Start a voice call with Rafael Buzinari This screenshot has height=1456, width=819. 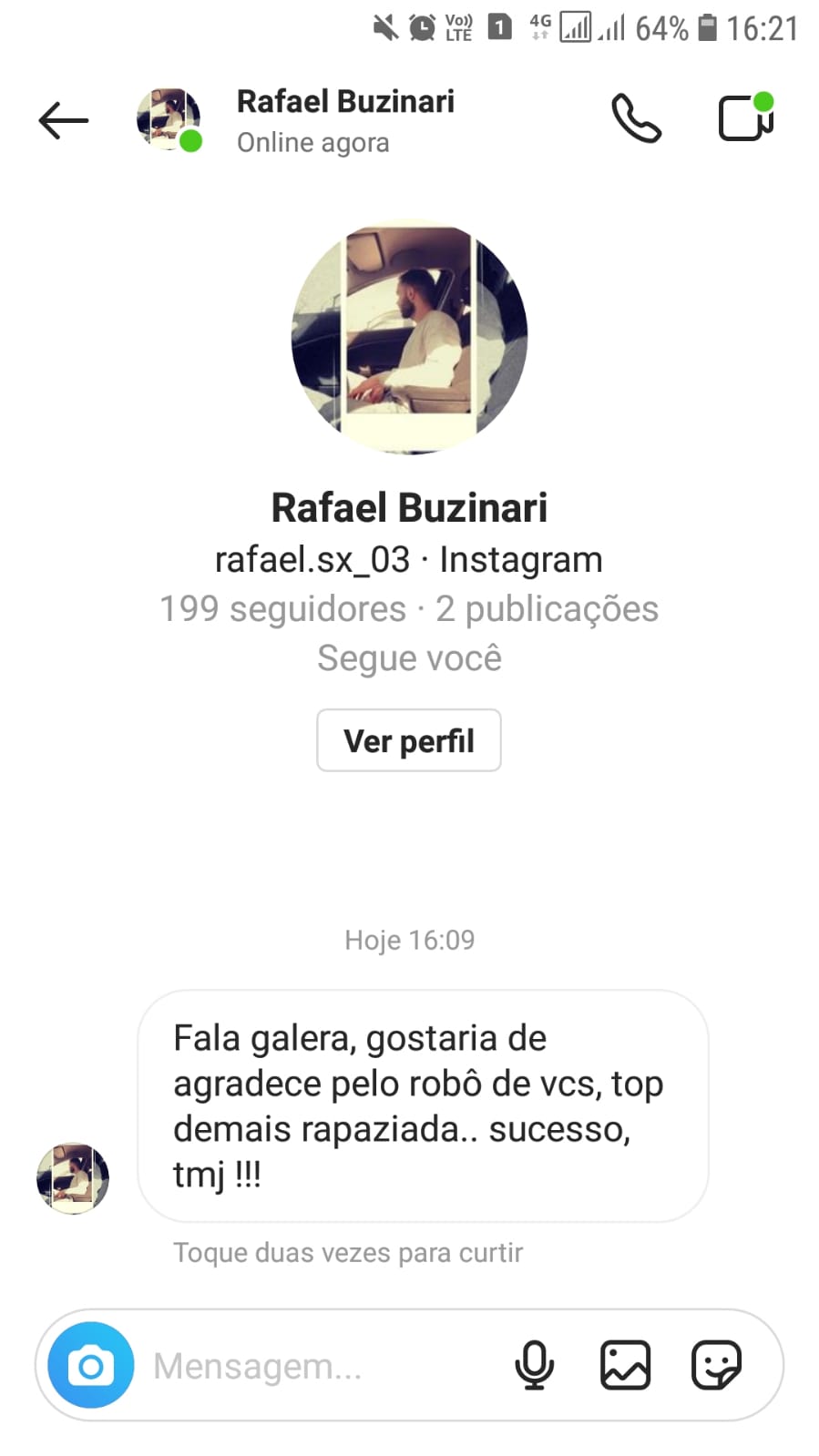[637, 118]
